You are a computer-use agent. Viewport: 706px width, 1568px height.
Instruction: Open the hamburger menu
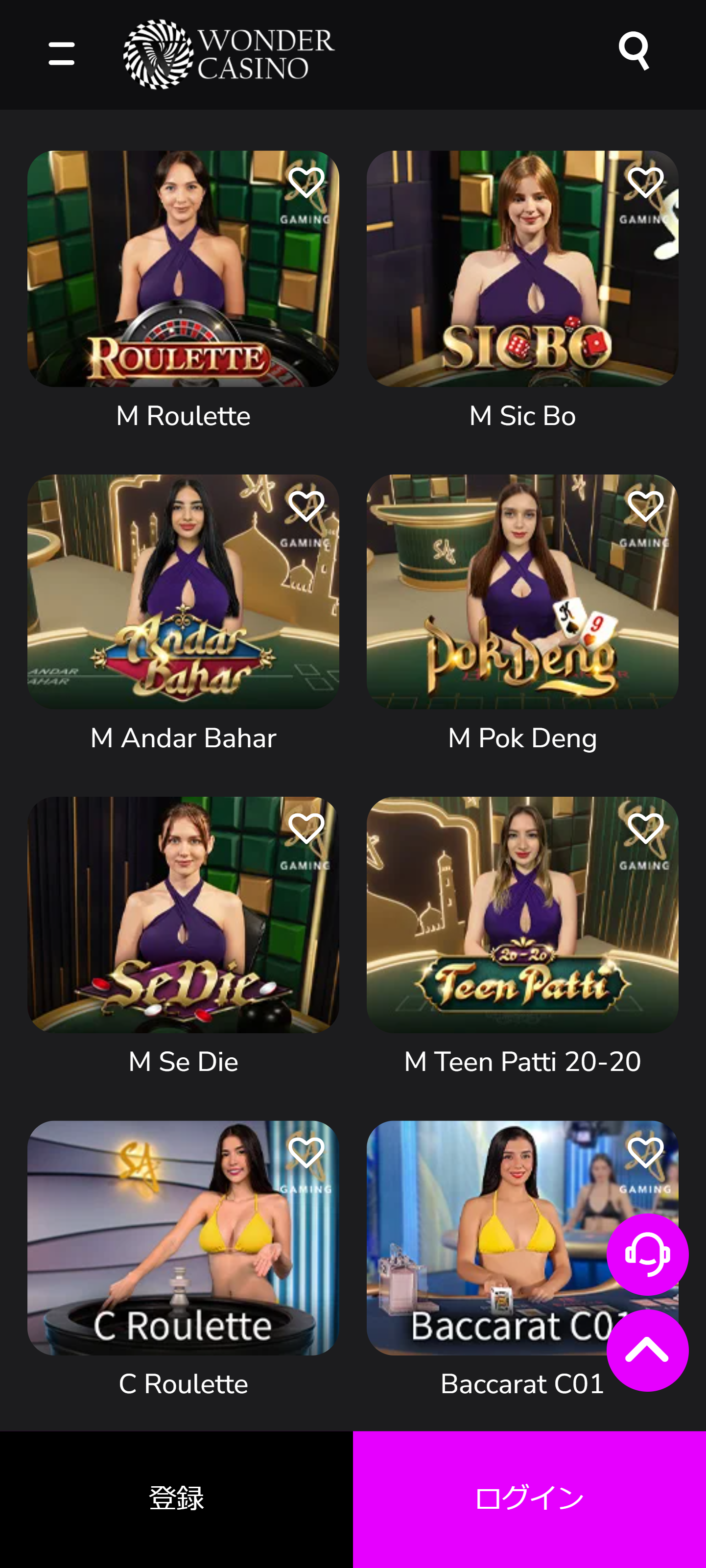click(62, 53)
